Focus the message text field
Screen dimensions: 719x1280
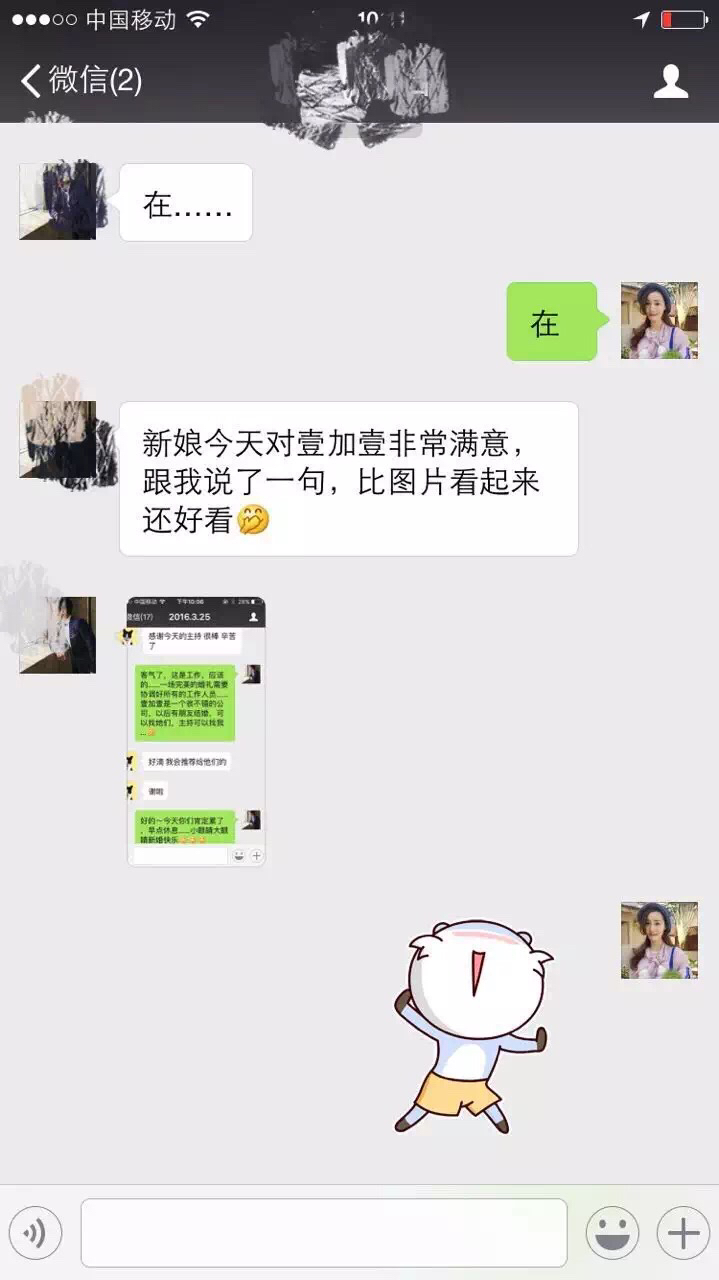pos(324,1233)
